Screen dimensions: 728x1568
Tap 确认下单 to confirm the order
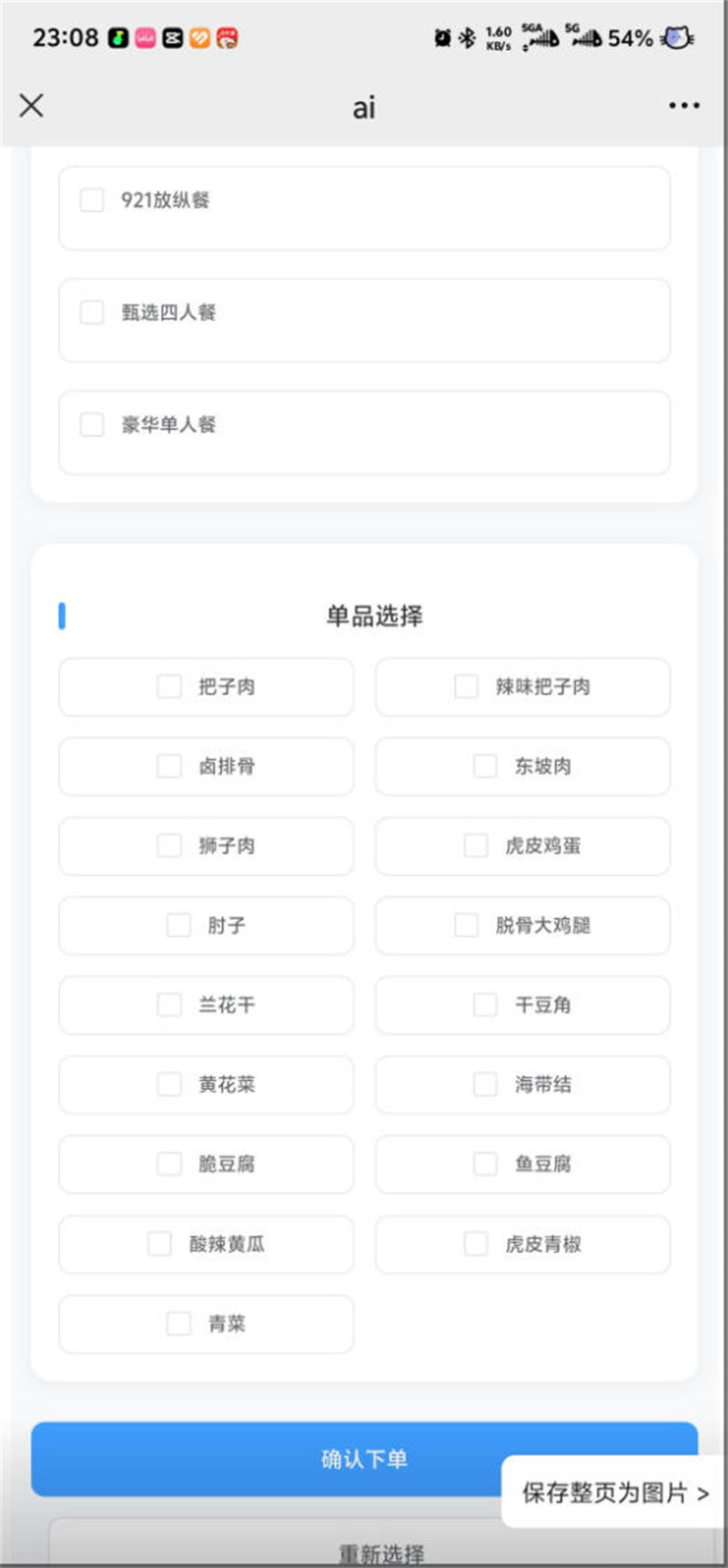(364, 1459)
